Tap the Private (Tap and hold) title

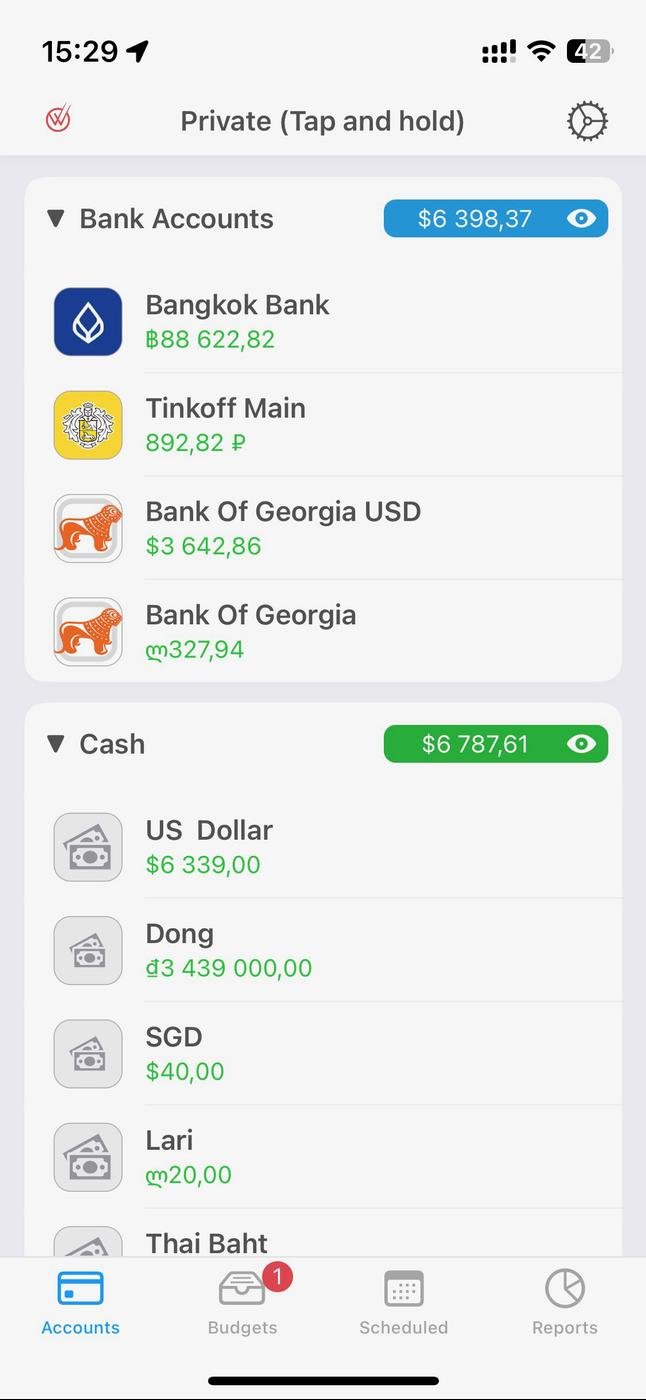pyautogui.click(x=322, y=121)
